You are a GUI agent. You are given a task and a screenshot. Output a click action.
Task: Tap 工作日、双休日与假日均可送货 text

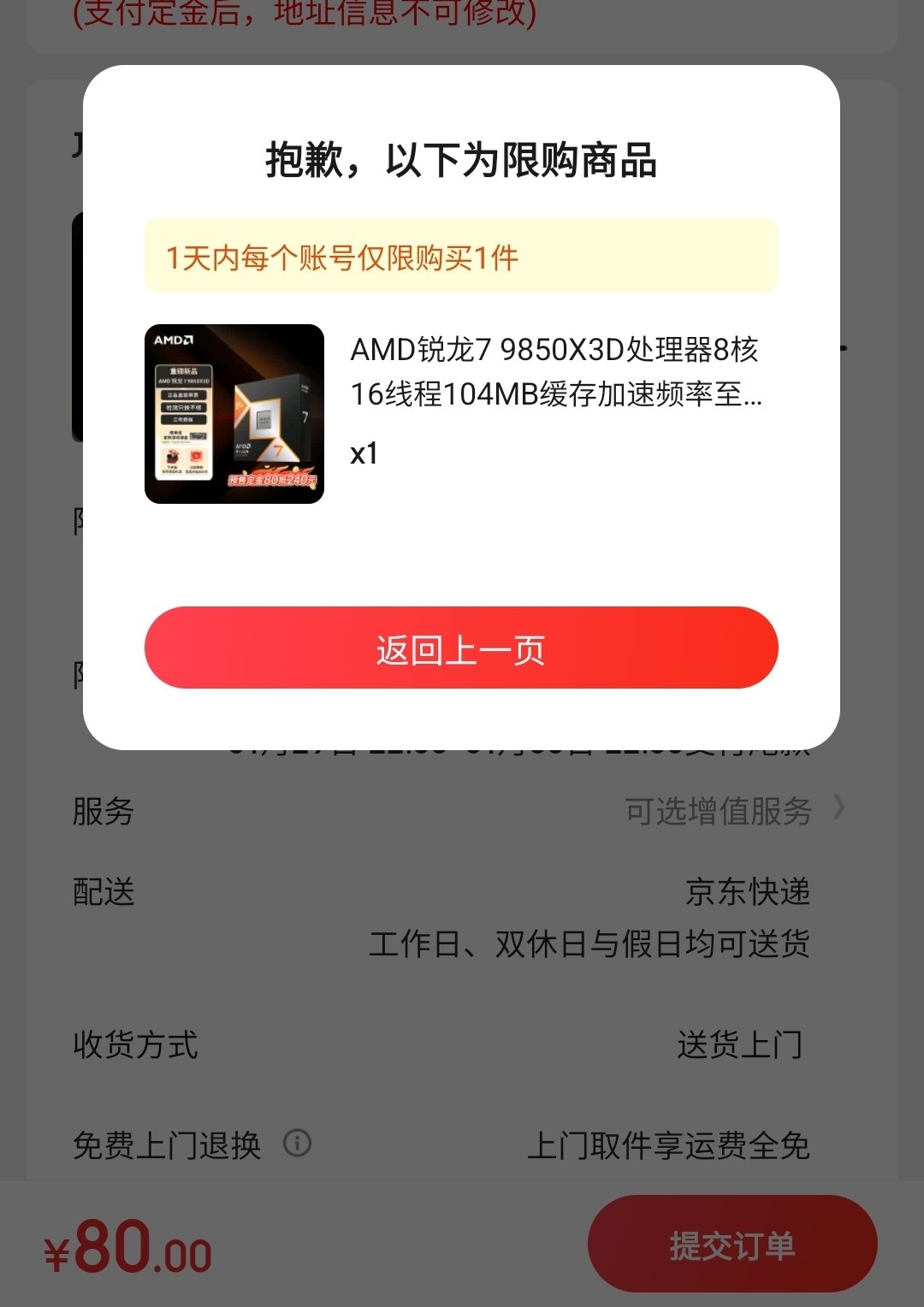click(x=590, y=943)
